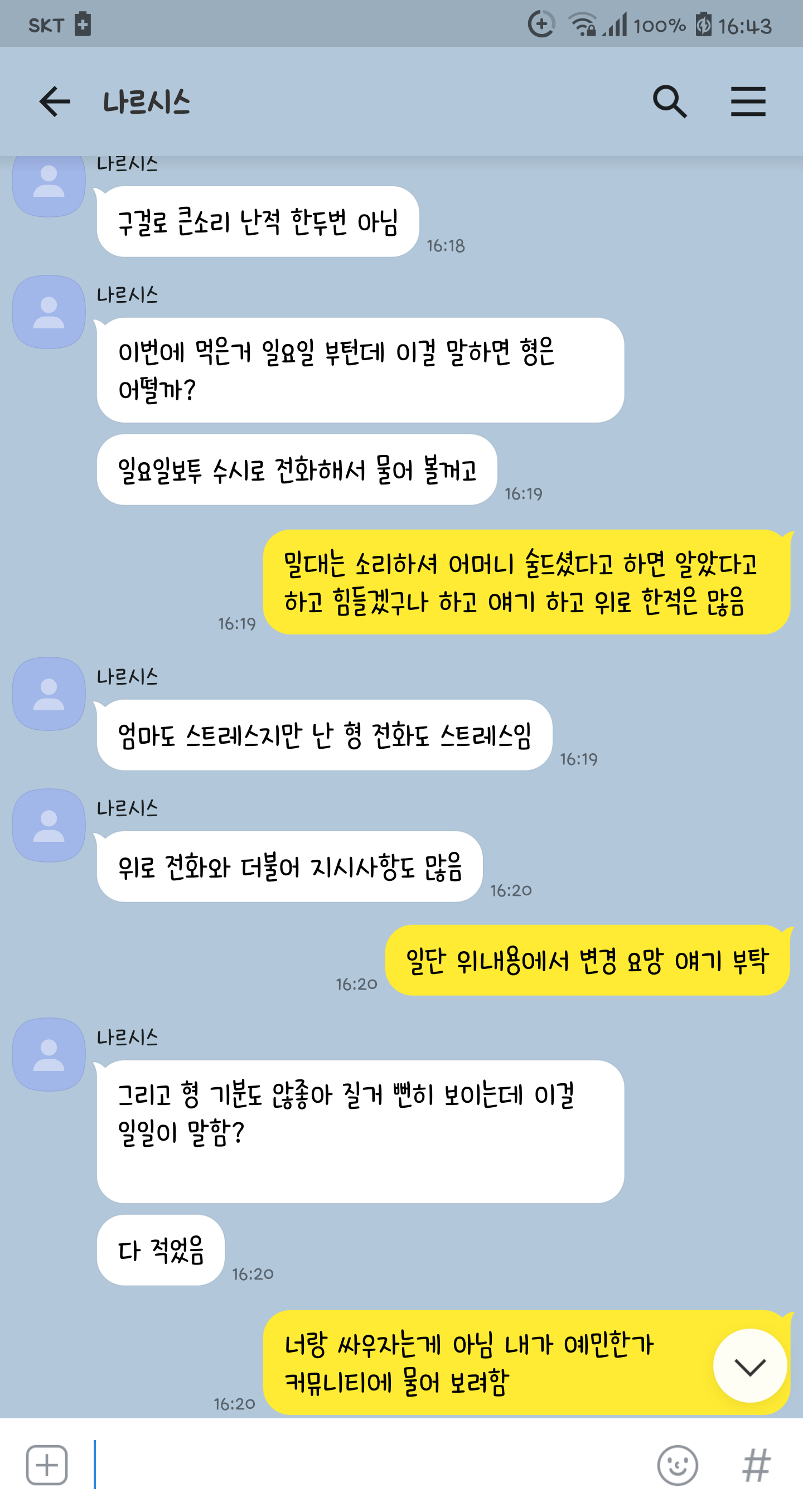The image size is (803, 1512).
Task: Open 나르시스 profile picture beside 엄마도 스트레스지만 message
Action: coord(49,694)
